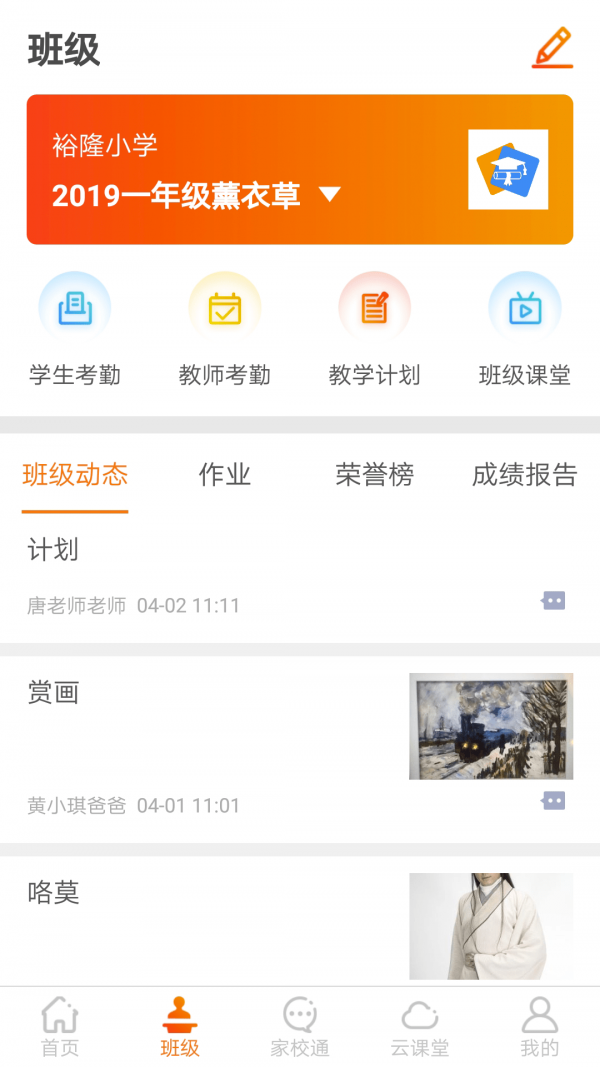
Task: Switch to 云课堂 cloud classroom
Action: (x=420, y=1027)
